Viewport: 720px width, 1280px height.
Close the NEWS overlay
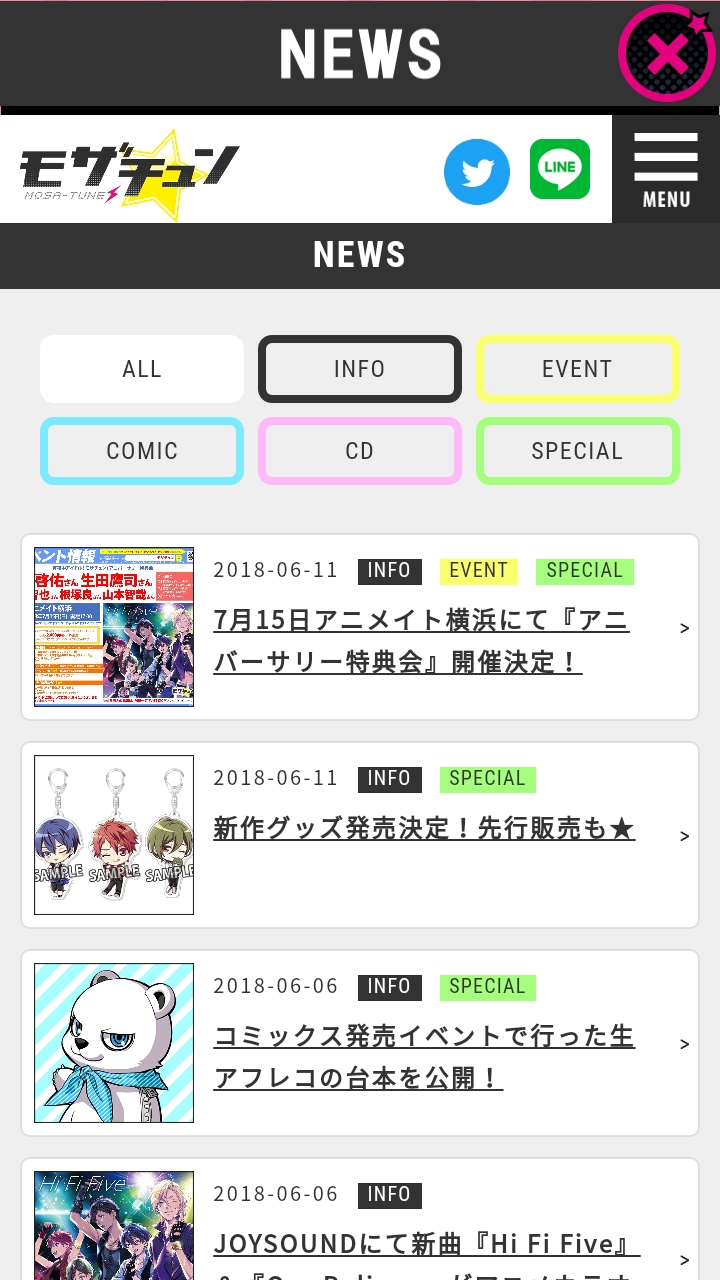[x=666, y=53]
